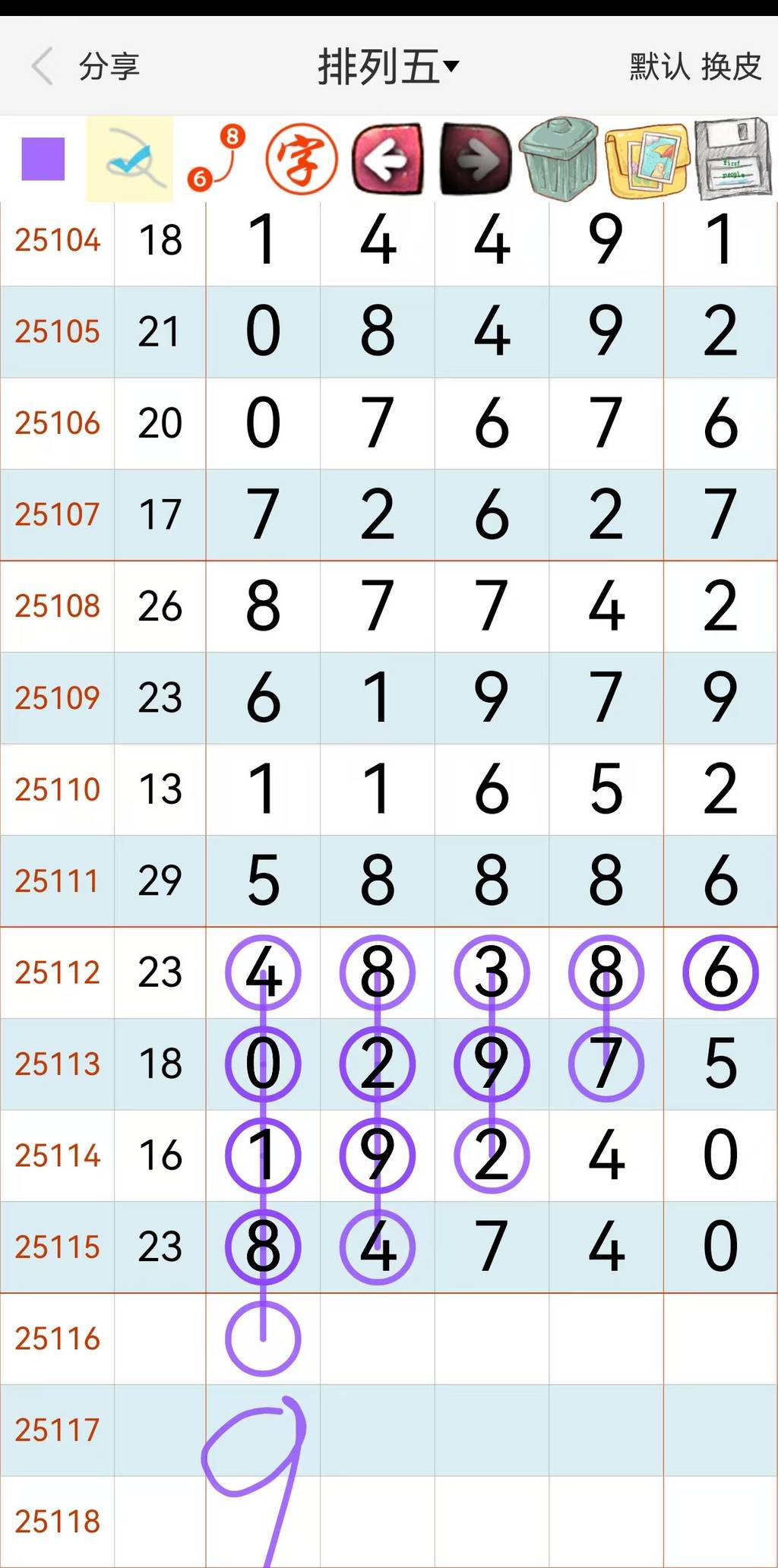Image resolution: width=778 pixels, height=1568 pixels.
Task: Undo with the left arrow button
Action: pos(387,160)
